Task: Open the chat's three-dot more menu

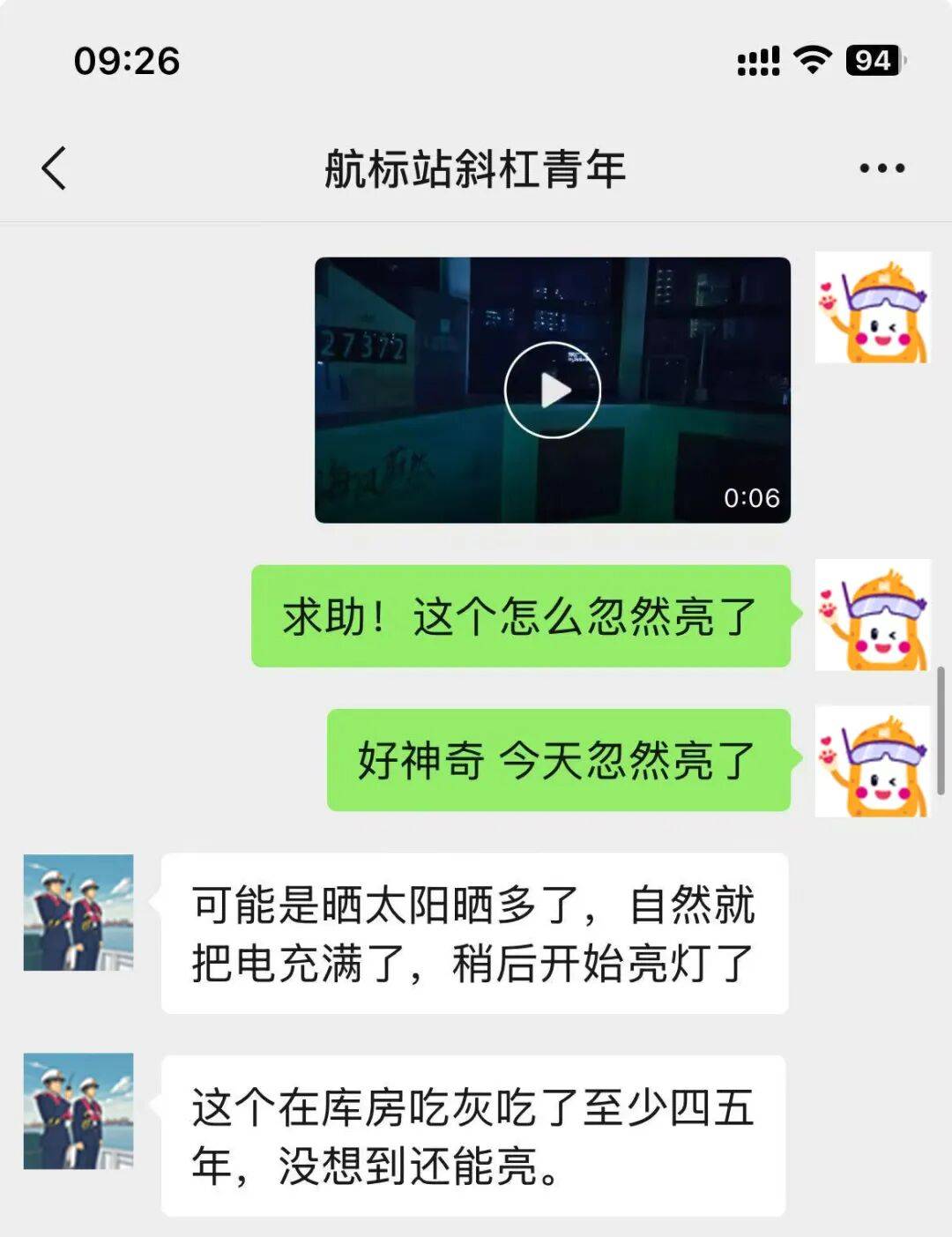Action: (881, 168)
